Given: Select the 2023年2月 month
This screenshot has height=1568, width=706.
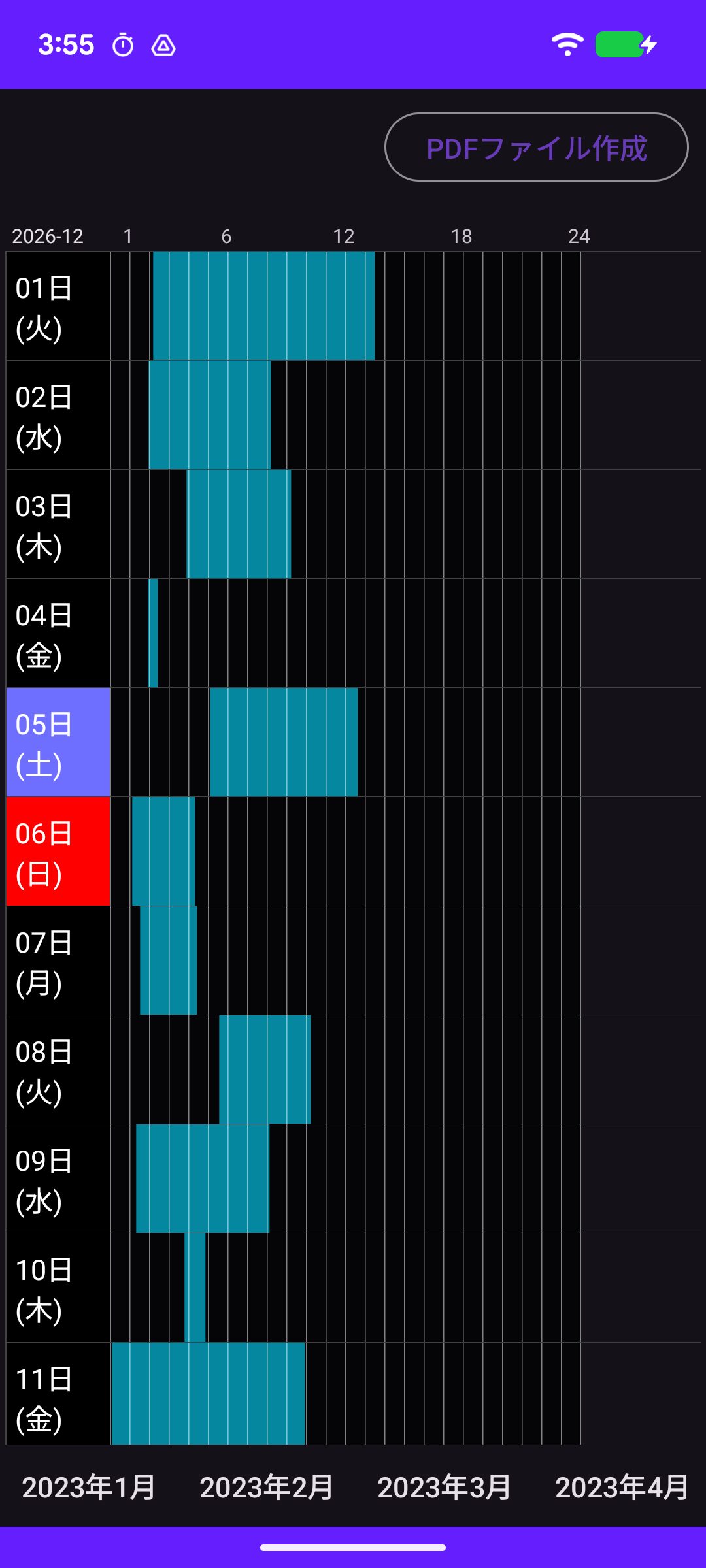Looking at the screenshot, I should point(267,1488).
